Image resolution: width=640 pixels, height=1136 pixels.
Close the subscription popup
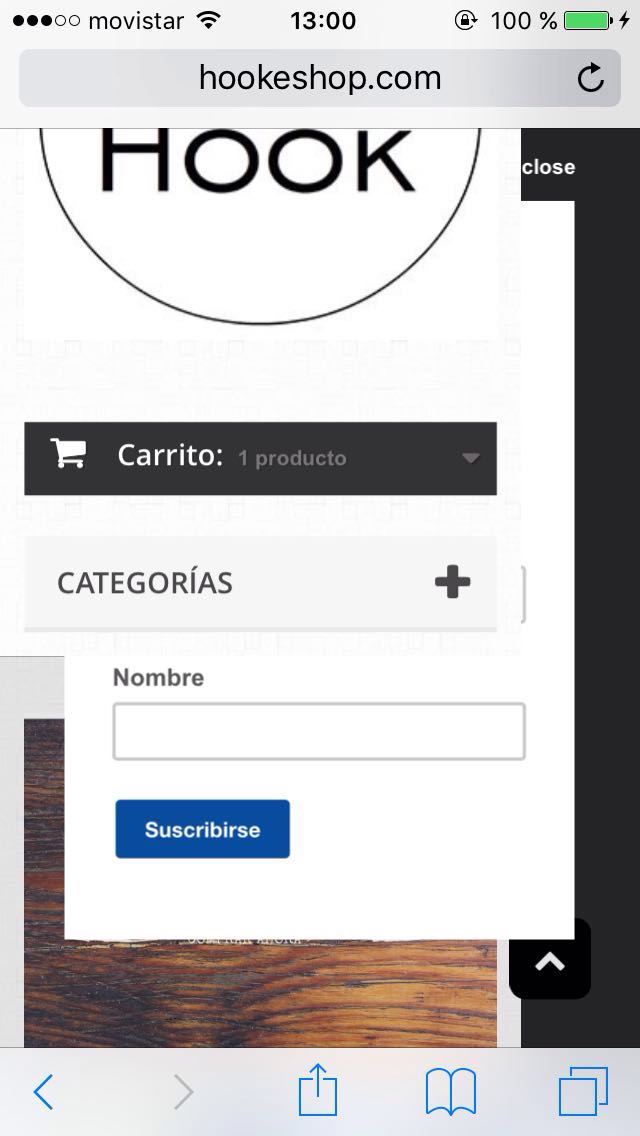coord(548,167)
